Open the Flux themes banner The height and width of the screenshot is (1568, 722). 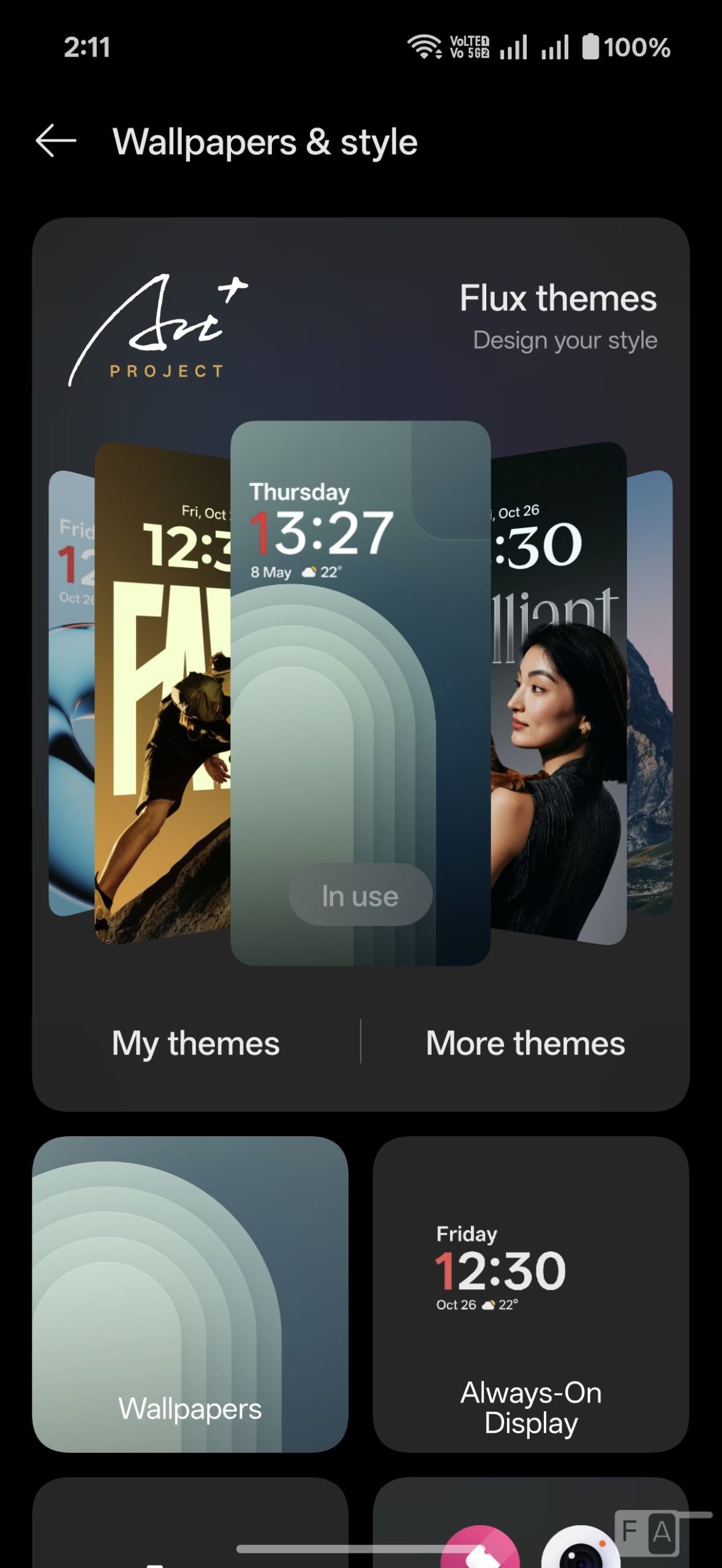click(557, 315)
